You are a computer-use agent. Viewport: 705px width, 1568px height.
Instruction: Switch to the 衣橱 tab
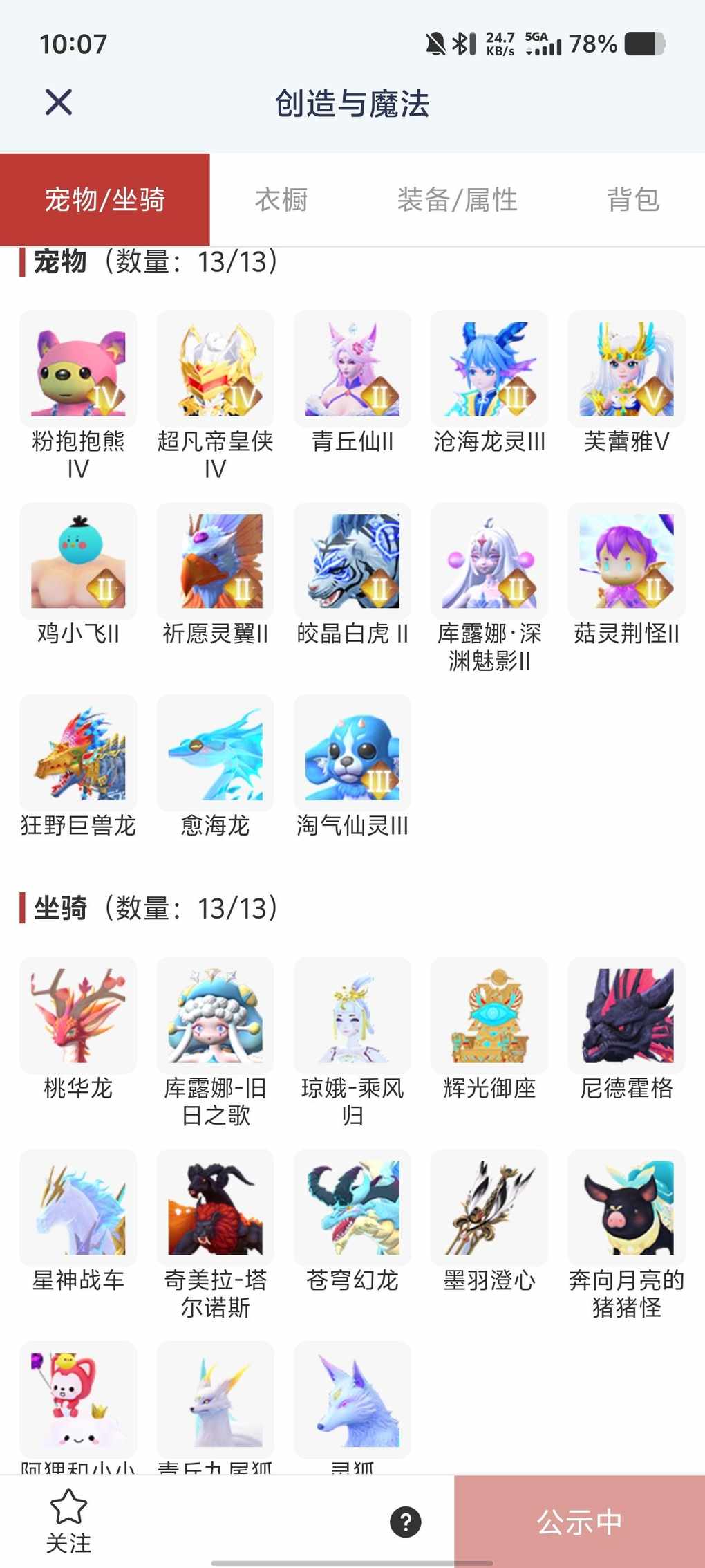[x=281, y=200]
